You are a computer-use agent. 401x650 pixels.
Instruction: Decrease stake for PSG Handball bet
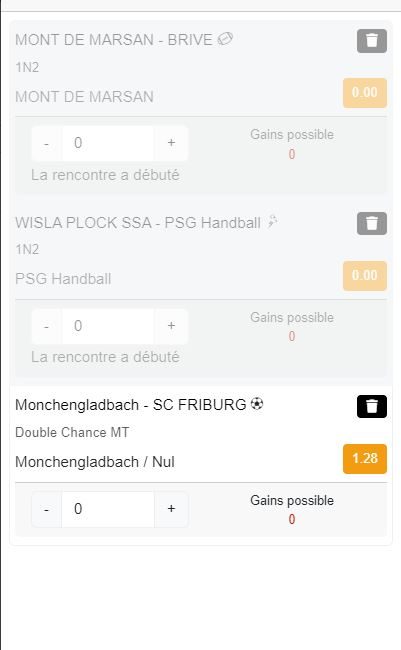coord(46,326)
